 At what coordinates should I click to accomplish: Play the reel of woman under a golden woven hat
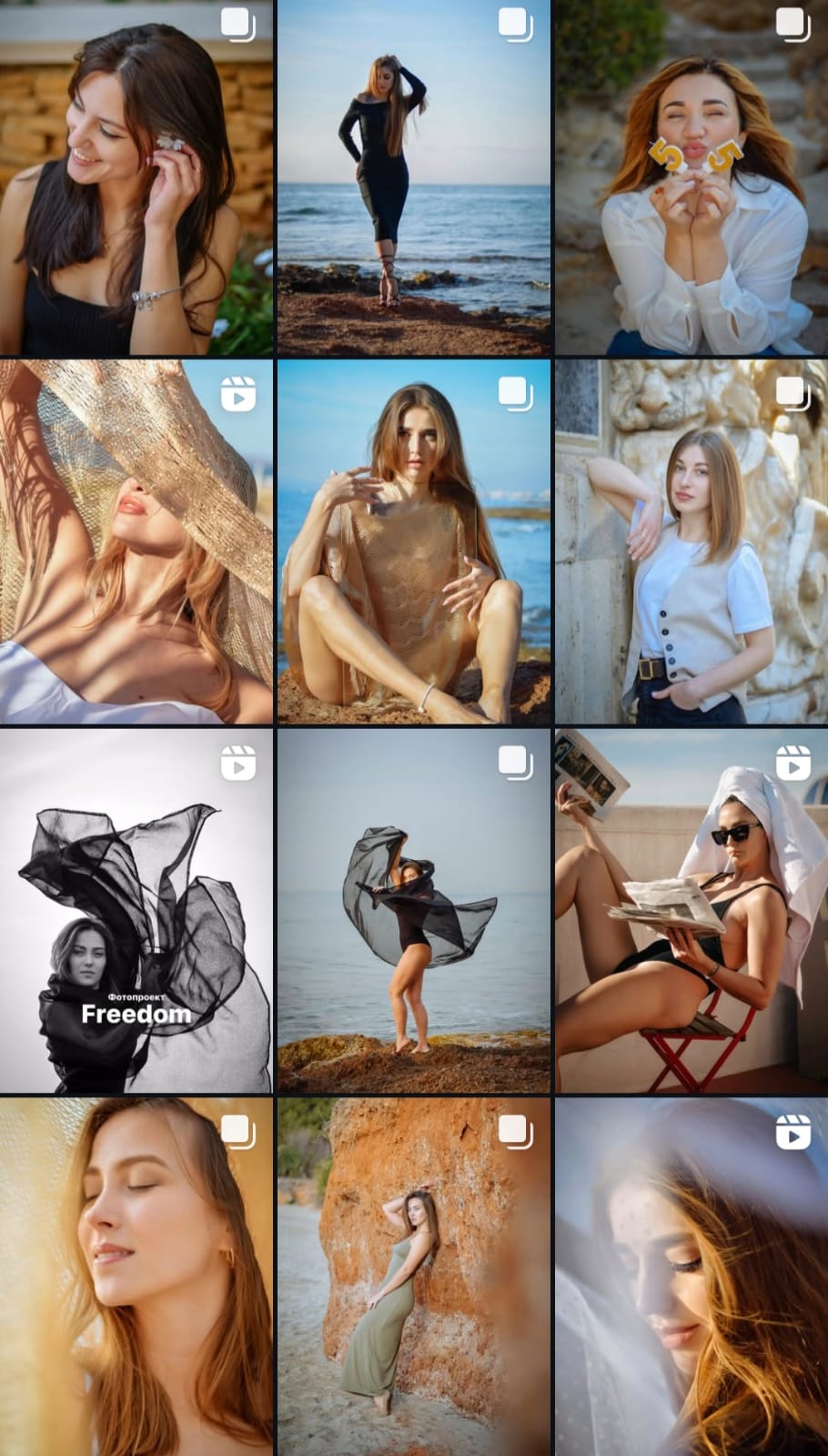point(136,541)
